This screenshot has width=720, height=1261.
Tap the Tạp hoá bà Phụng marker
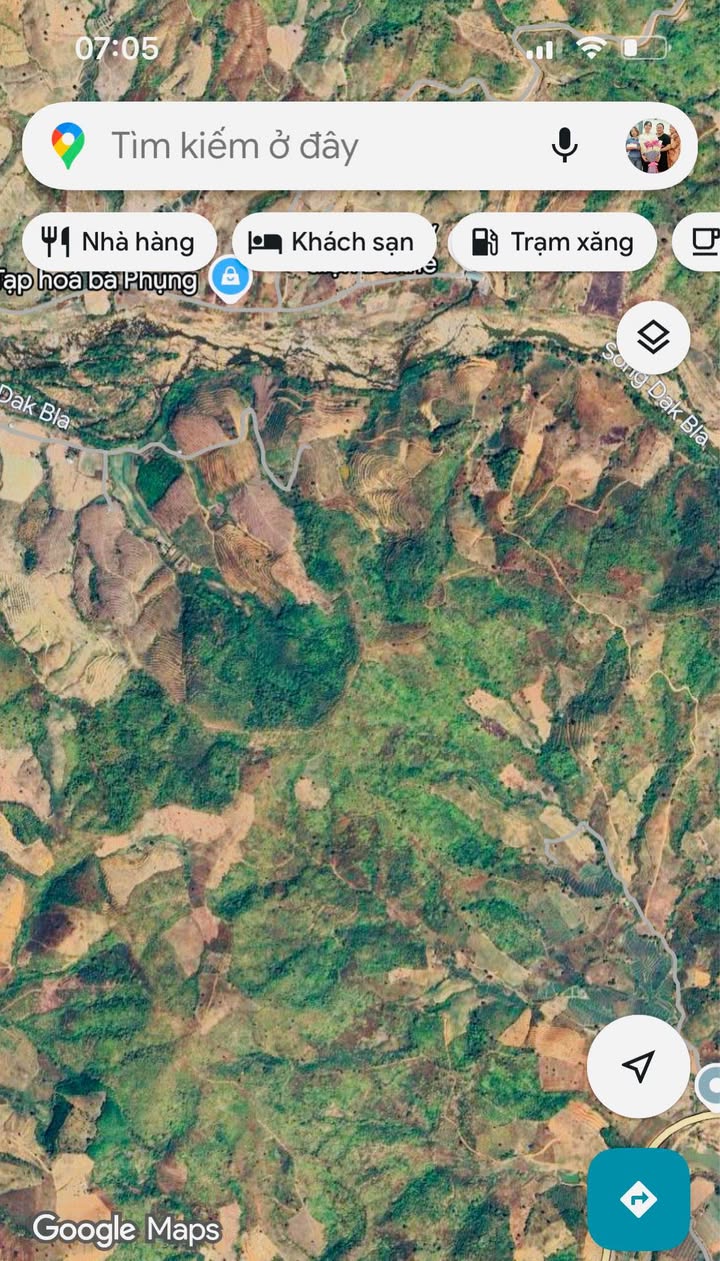(230, 276)
